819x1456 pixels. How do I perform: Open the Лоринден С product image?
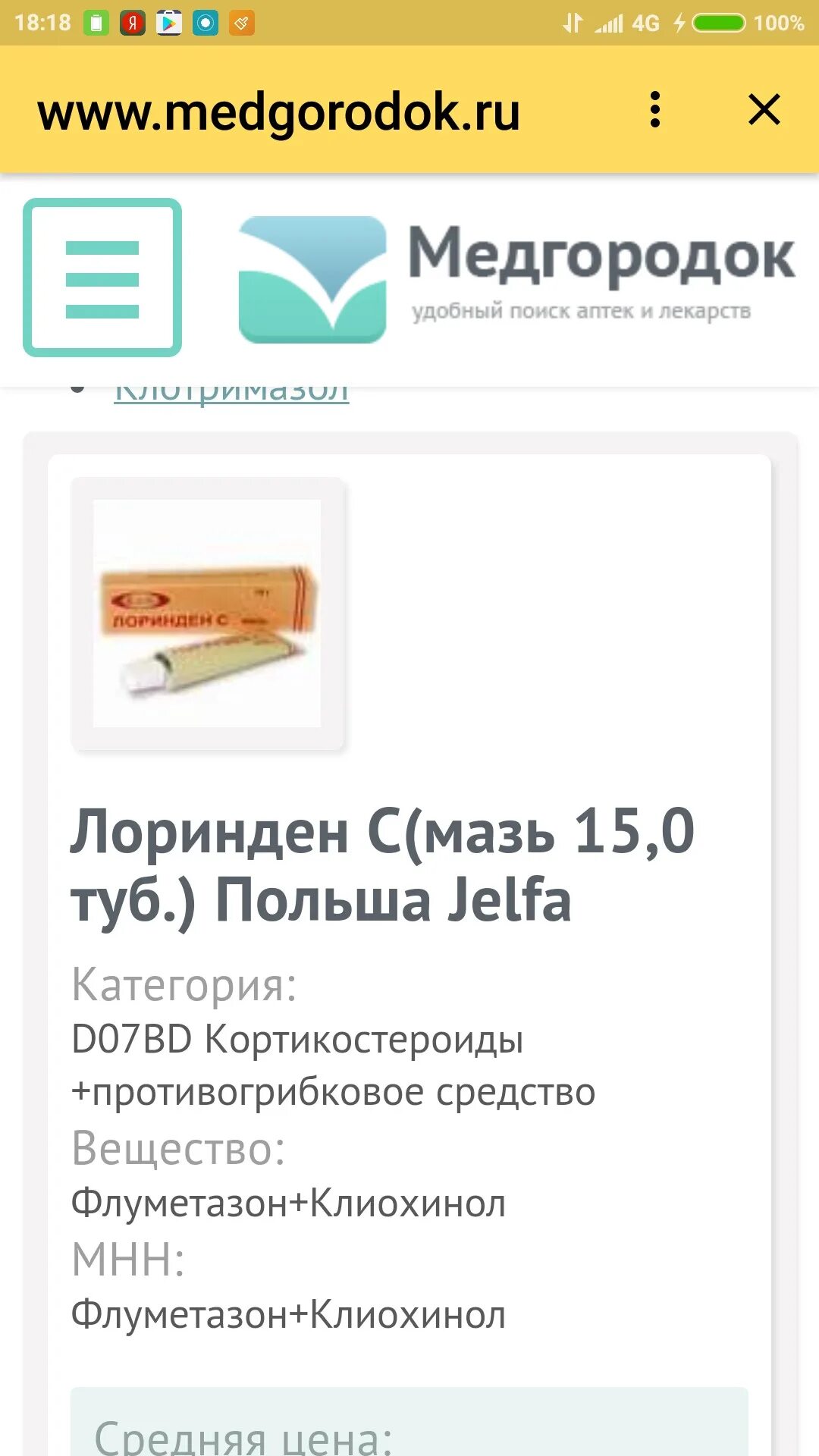point(207,613)
